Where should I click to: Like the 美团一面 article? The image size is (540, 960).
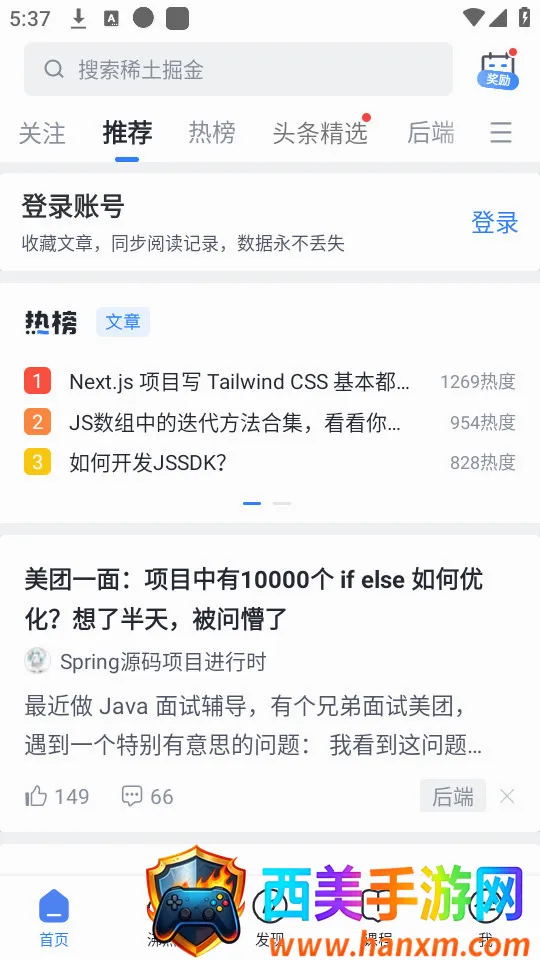[57, 797]
